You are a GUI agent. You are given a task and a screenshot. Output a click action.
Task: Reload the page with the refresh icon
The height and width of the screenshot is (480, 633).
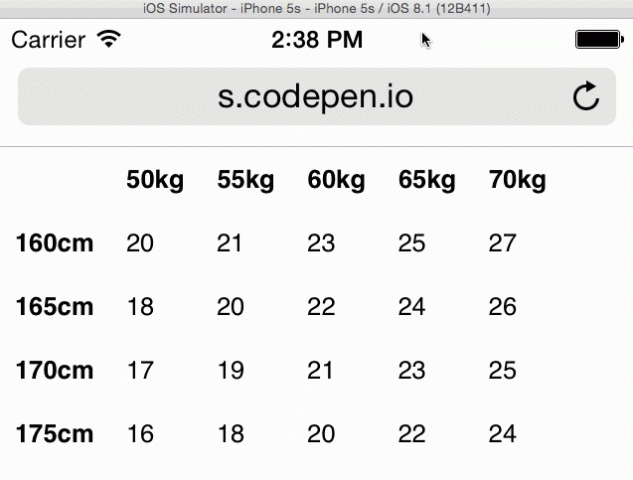(586, 96)
